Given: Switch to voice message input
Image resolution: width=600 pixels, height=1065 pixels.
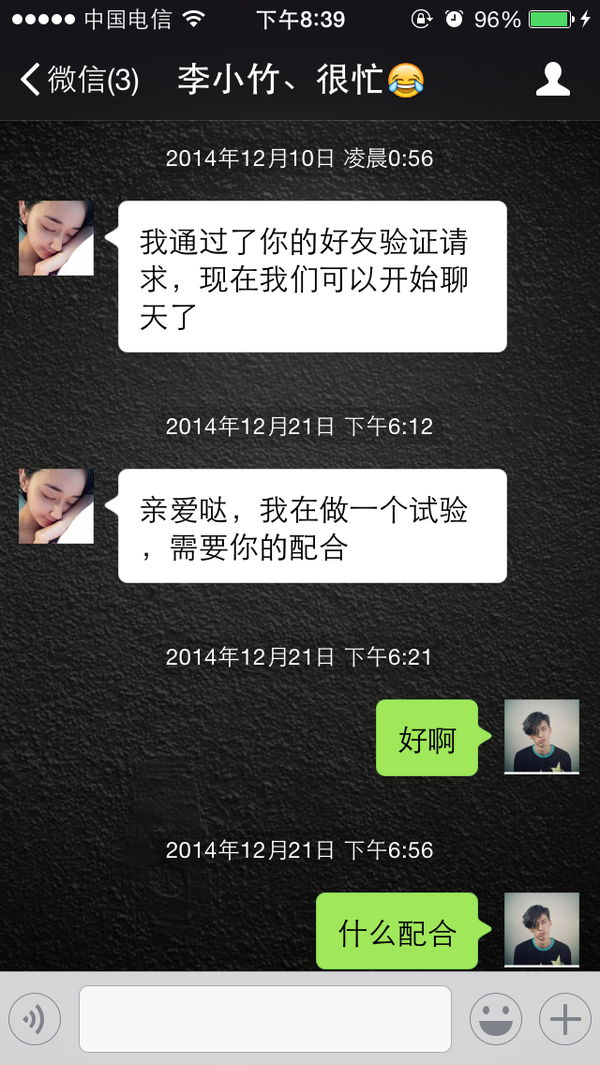Looking at the screenshot, I should tap(35, 1019).
